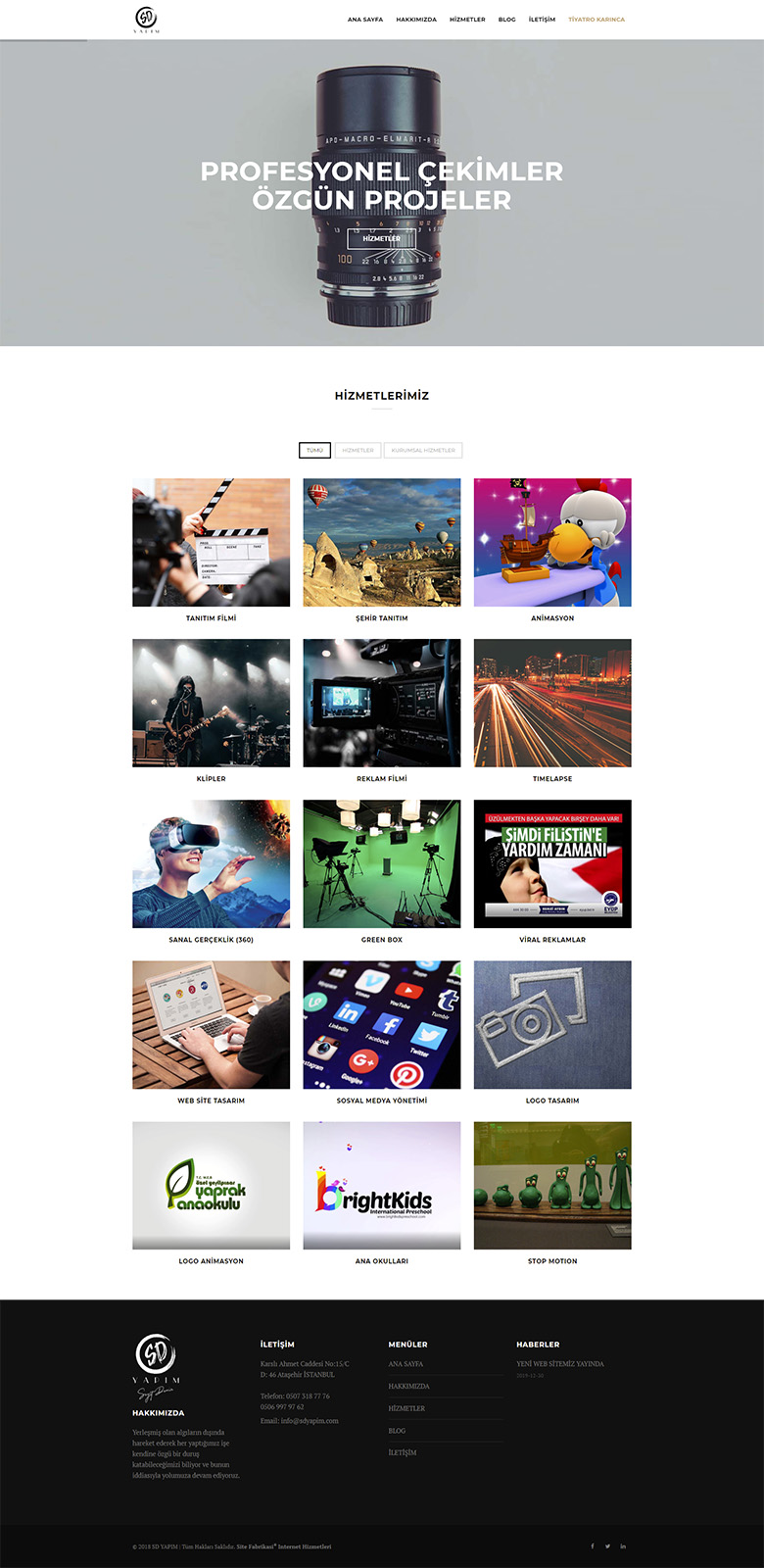Viewport: 764px width, 1568px height.
Task: Go to Ana Sayfa in header
Action: (365, 20)
